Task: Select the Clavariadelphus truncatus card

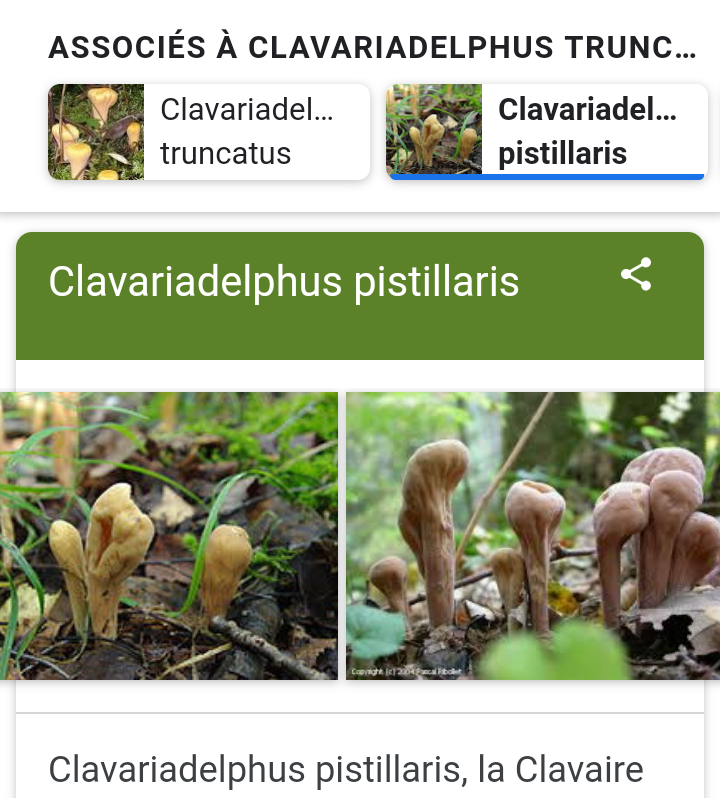Action: pos(208,132)
